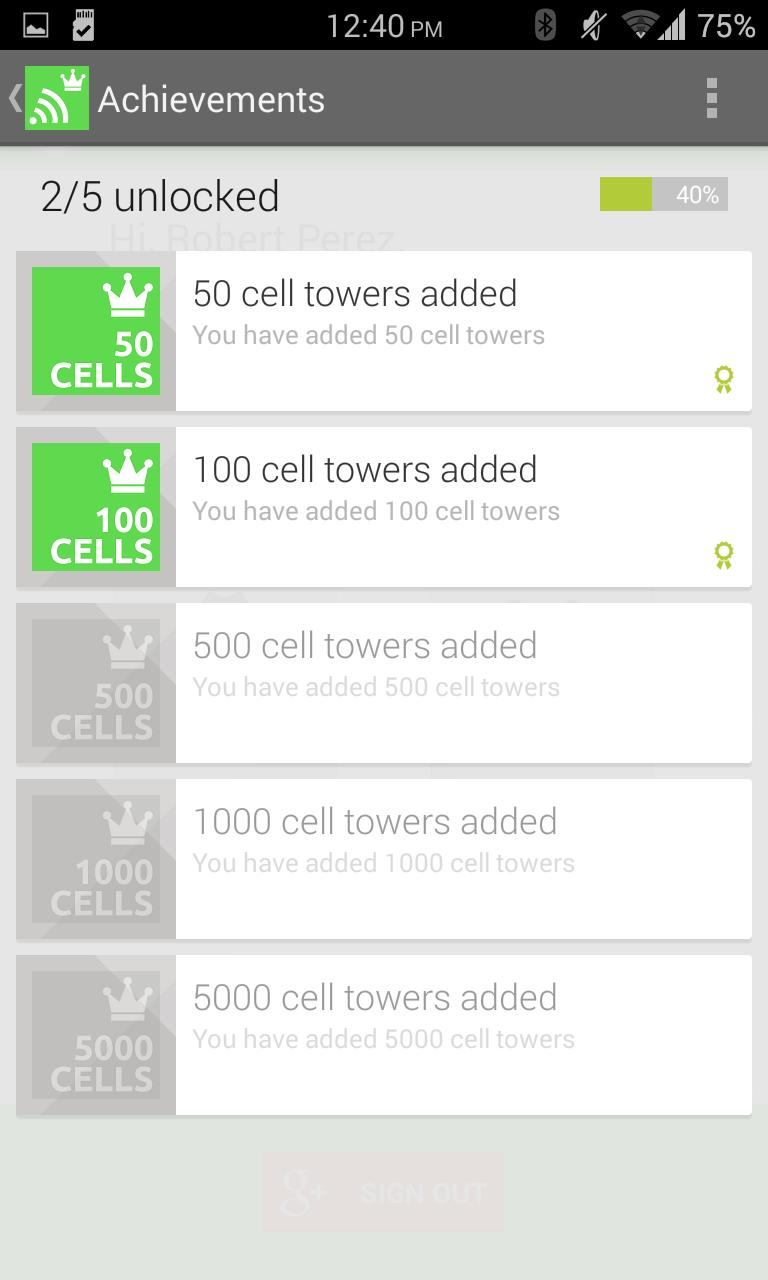Tap the ribbon icon on 50 towers achievement
This screenshot has width=768, height=1280.
[x=723, y=380]
